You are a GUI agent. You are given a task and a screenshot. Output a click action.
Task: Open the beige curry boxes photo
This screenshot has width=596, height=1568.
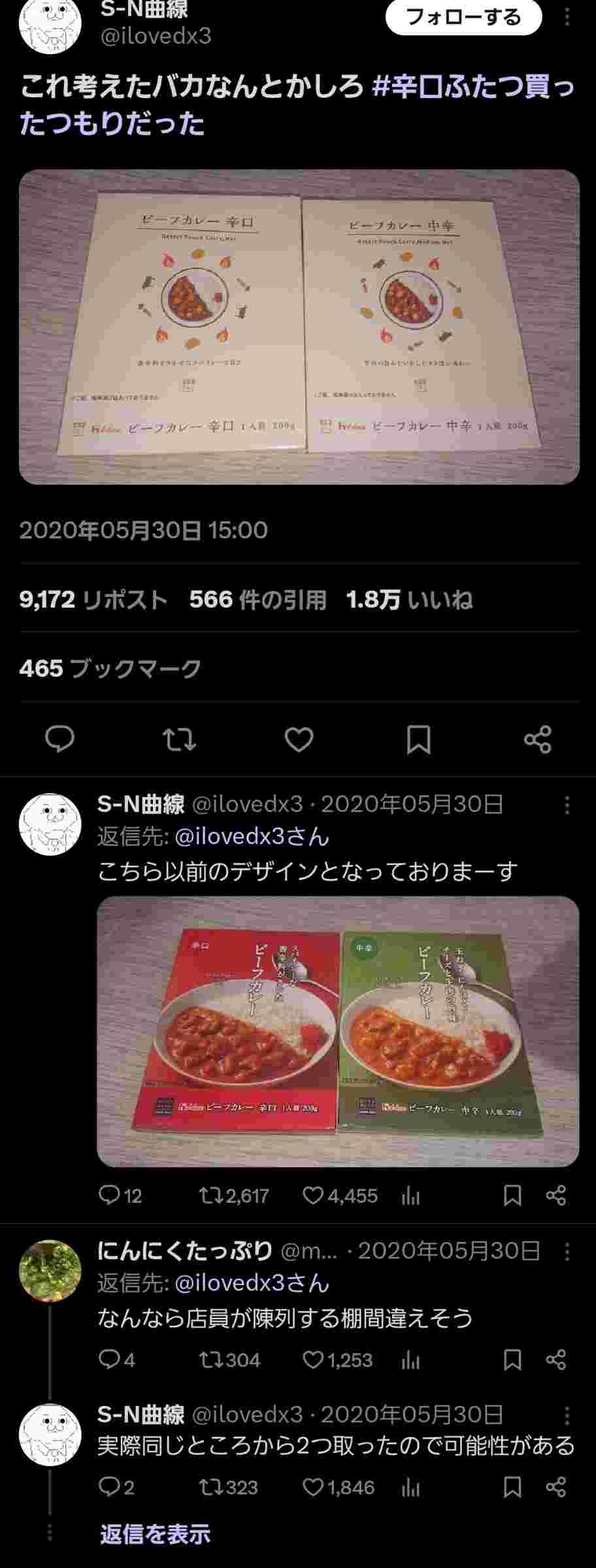click(x=299, y=327)
